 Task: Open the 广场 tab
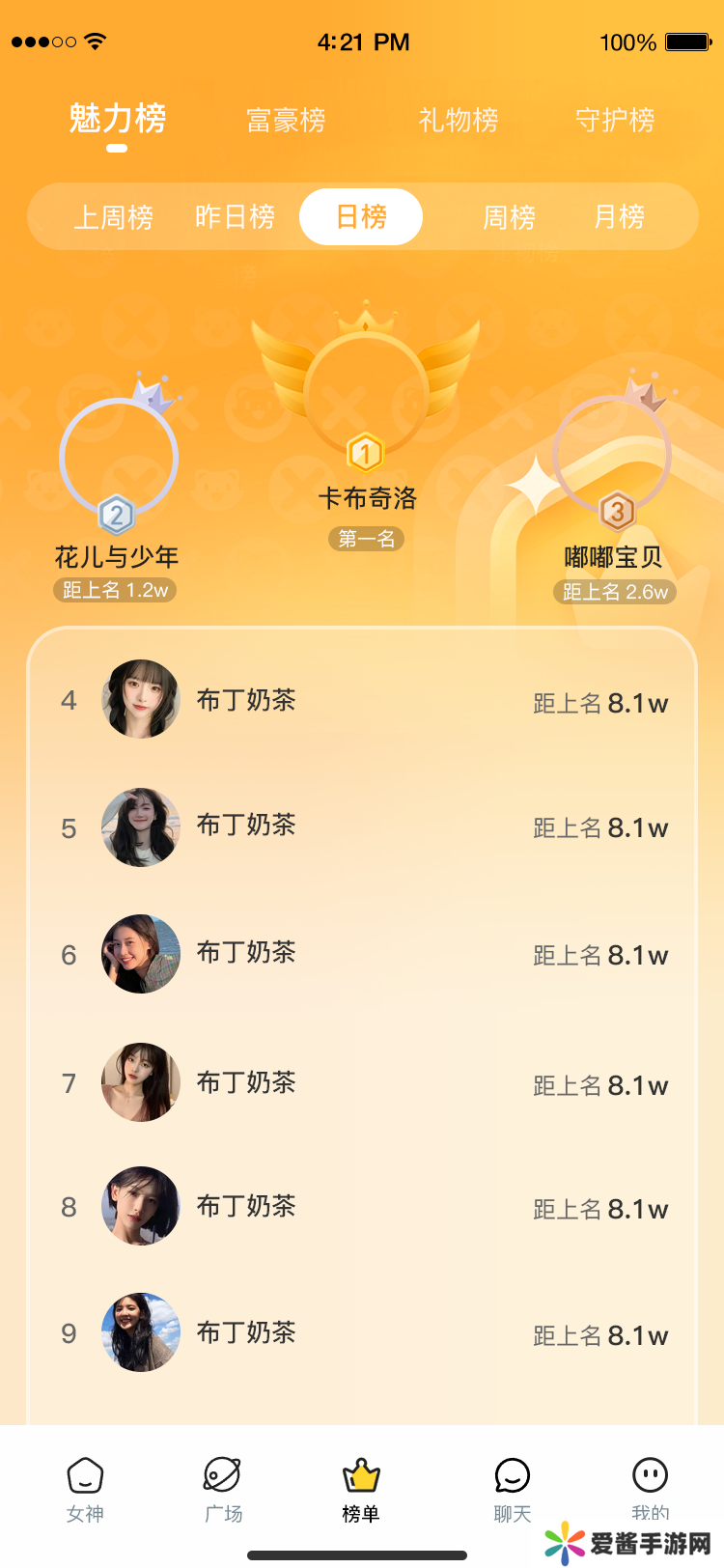[223, 1488]
